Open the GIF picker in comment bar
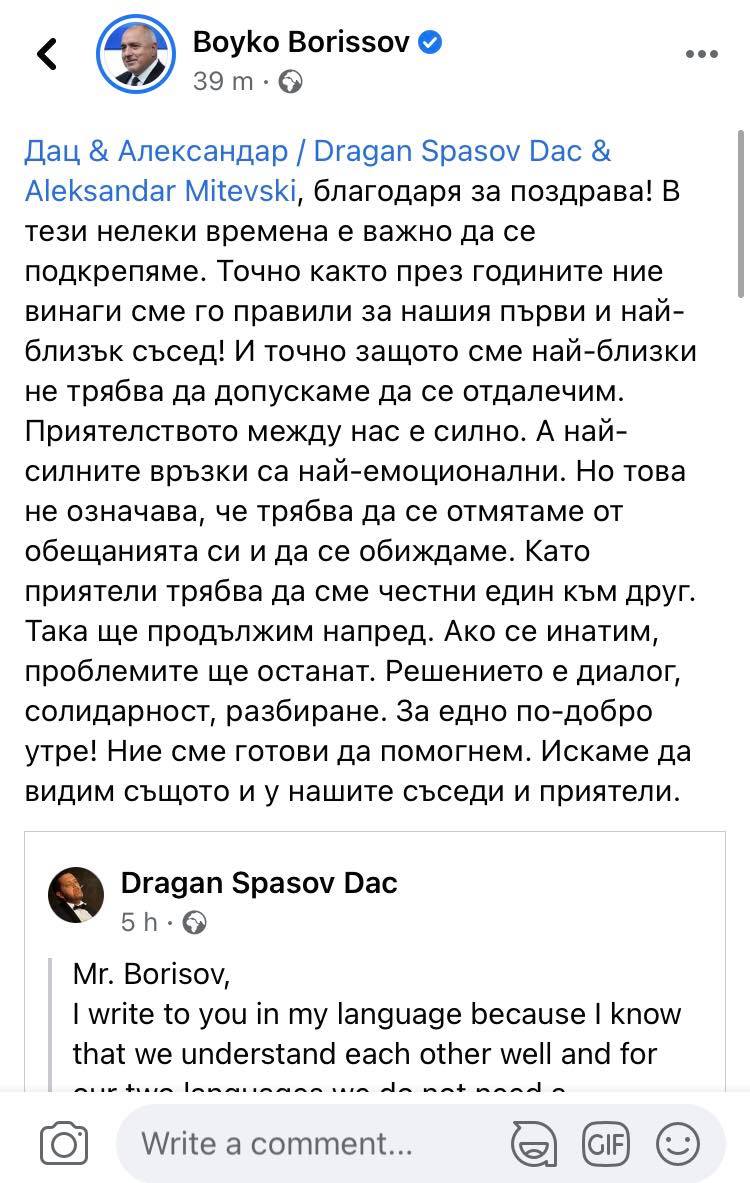 tap(604, 1143)
